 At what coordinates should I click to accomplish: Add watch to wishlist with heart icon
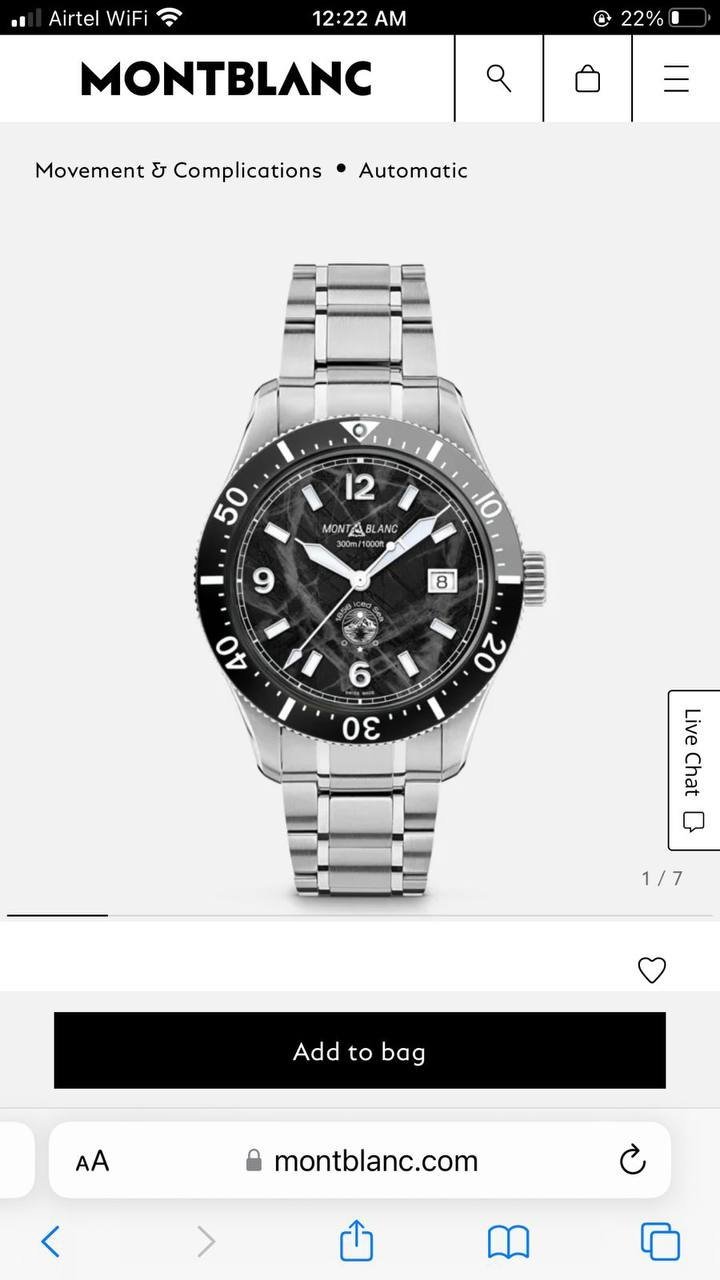pyautogui.click(x=652, y=969)
